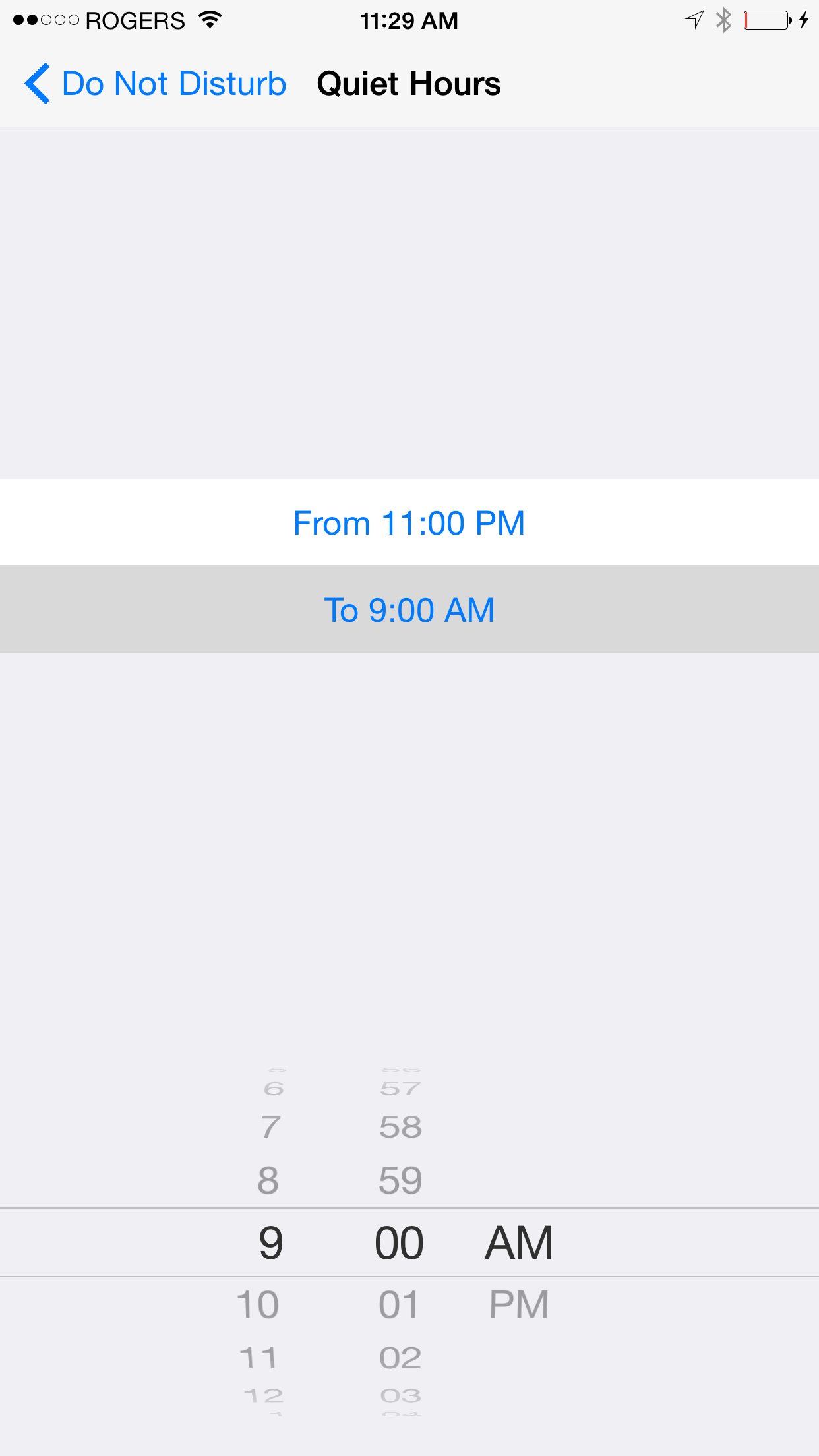The width and height of the screenshot is (819, 1456).
Task: Choose hour 8 in the picker
Action: click(x=268, y=1180)
